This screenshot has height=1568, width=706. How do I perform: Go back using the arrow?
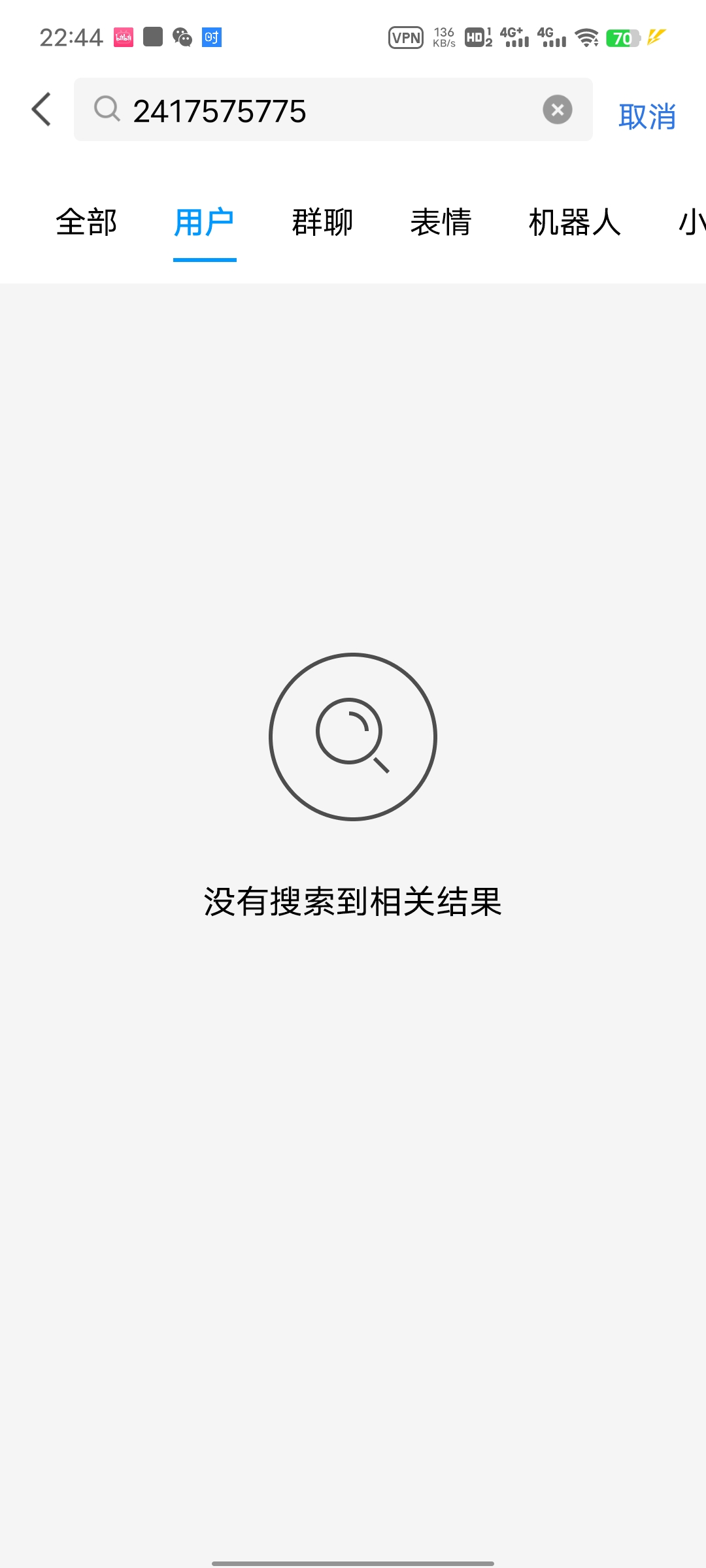pyautogui.click(x=41, y=109)
